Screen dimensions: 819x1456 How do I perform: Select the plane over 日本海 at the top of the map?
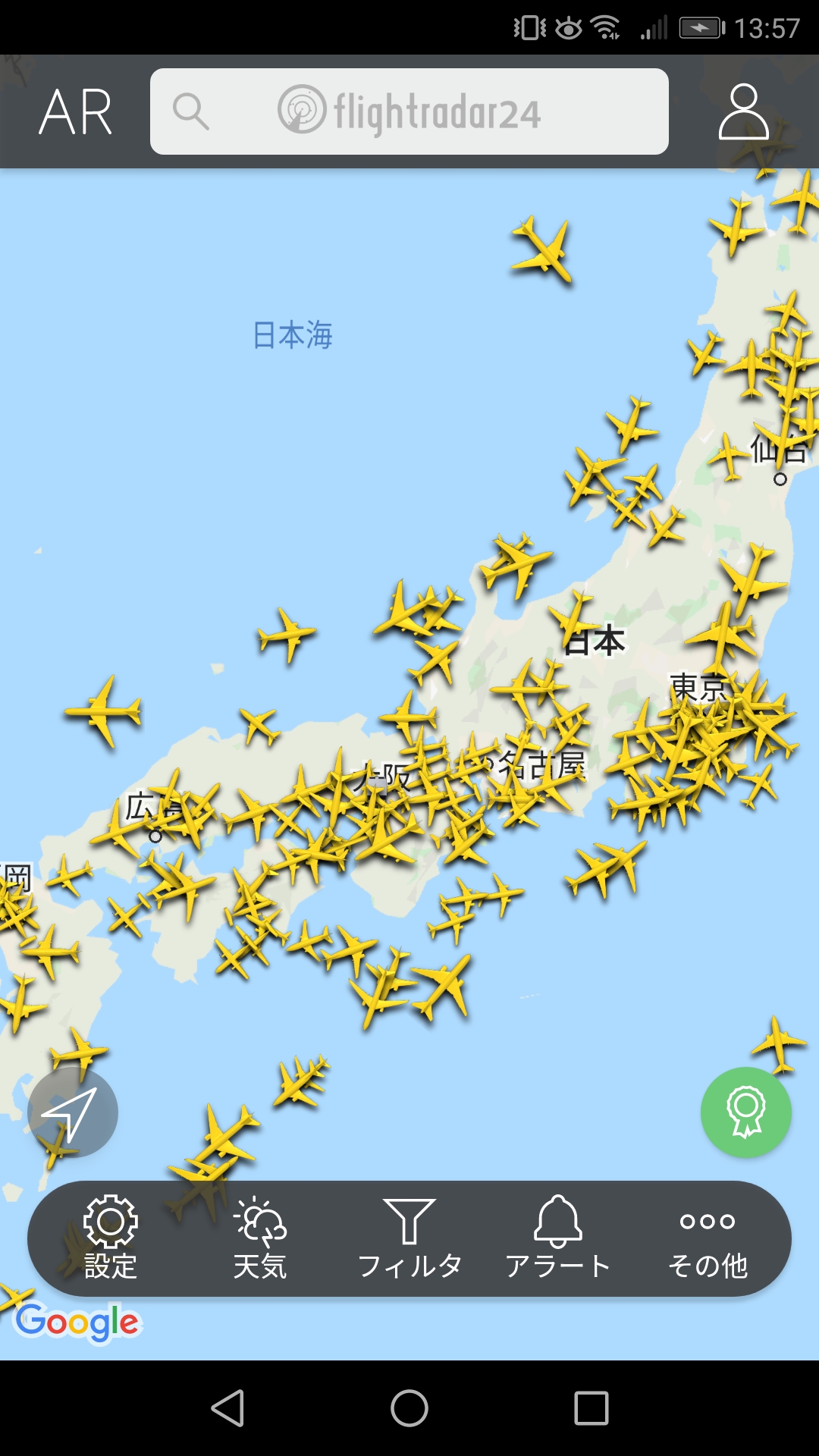[543, 250]
